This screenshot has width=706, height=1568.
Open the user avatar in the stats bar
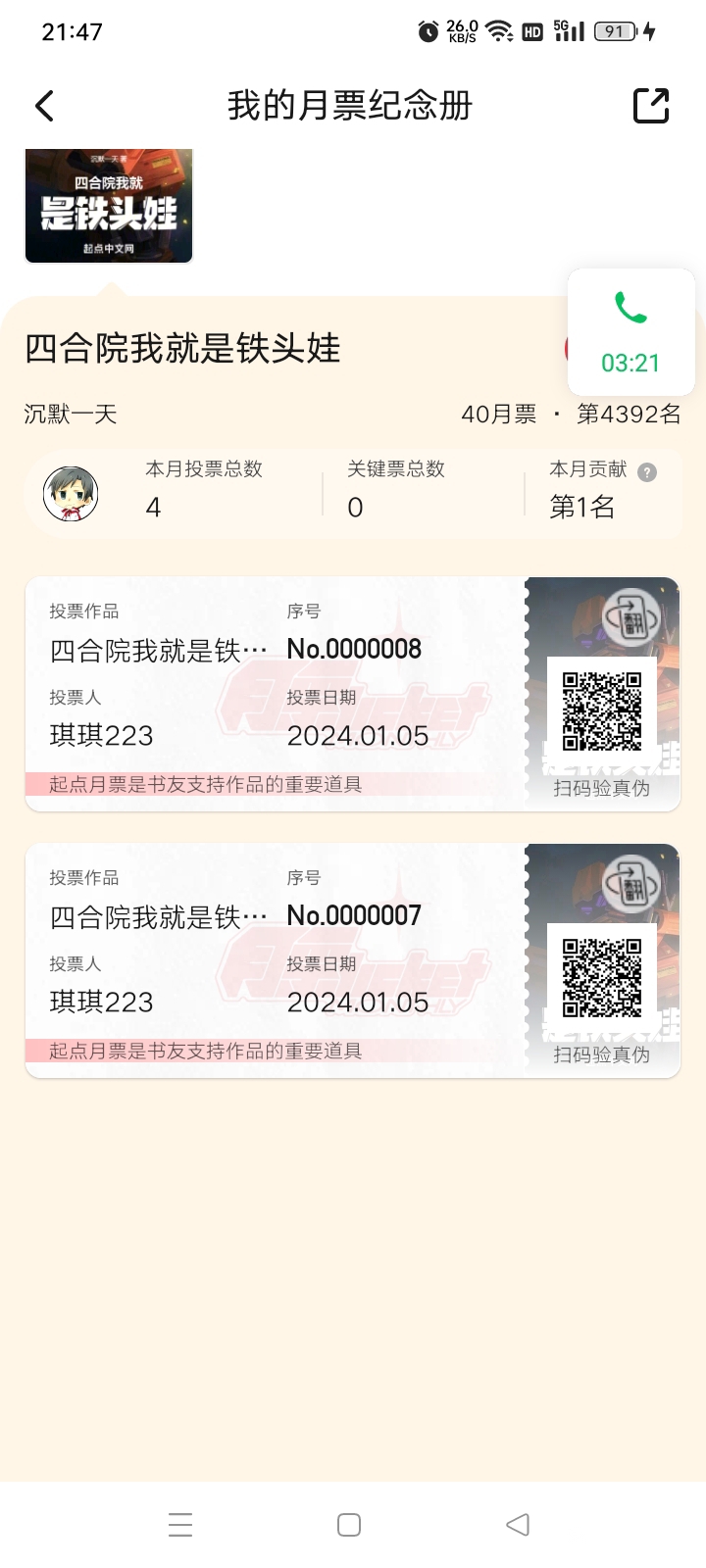pyautogui.click(x=71, y=494)
